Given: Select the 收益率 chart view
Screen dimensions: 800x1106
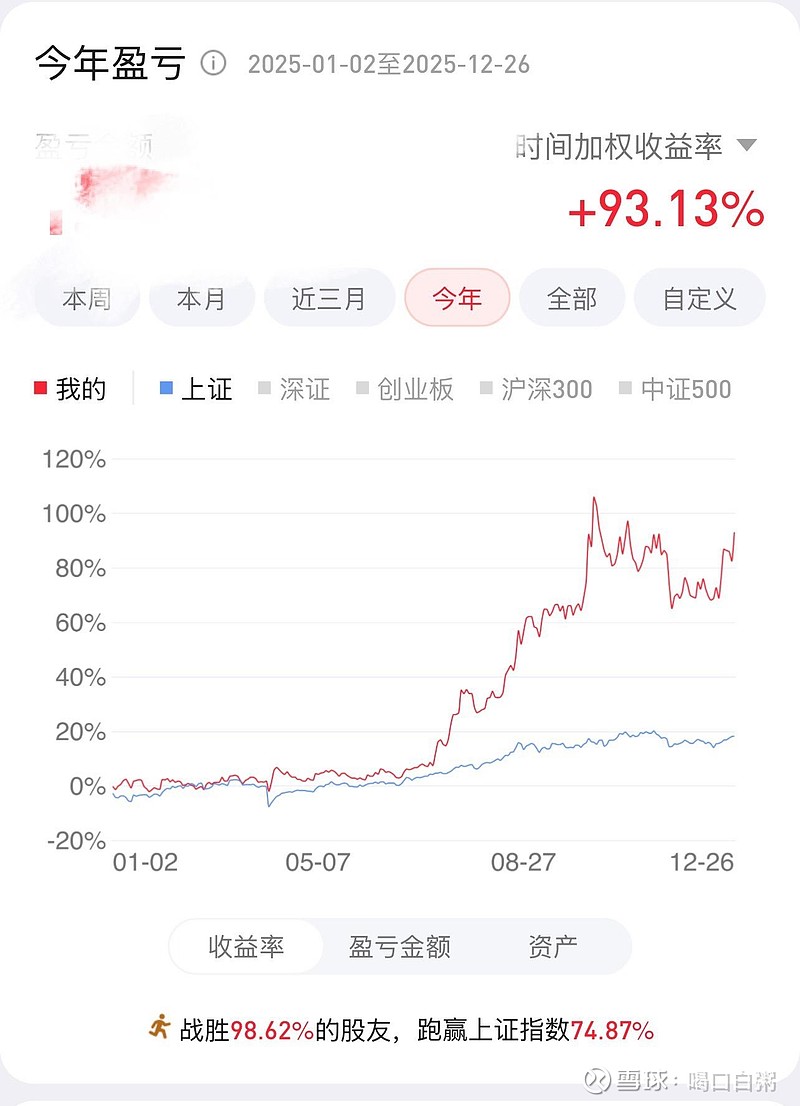Looking at the screenshot, I should point(246,946).
